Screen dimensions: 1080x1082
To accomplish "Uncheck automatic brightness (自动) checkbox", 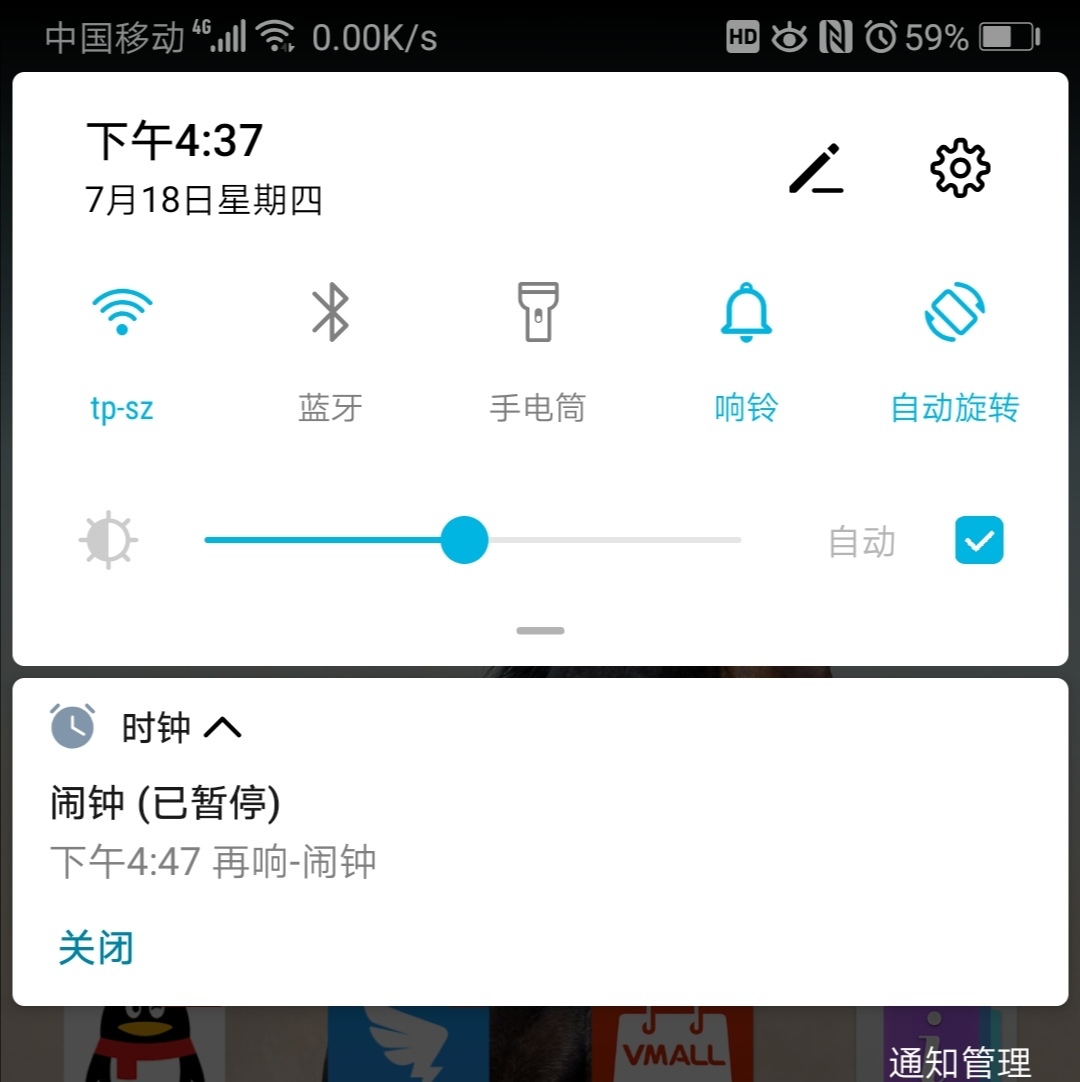I will [978, 541].
